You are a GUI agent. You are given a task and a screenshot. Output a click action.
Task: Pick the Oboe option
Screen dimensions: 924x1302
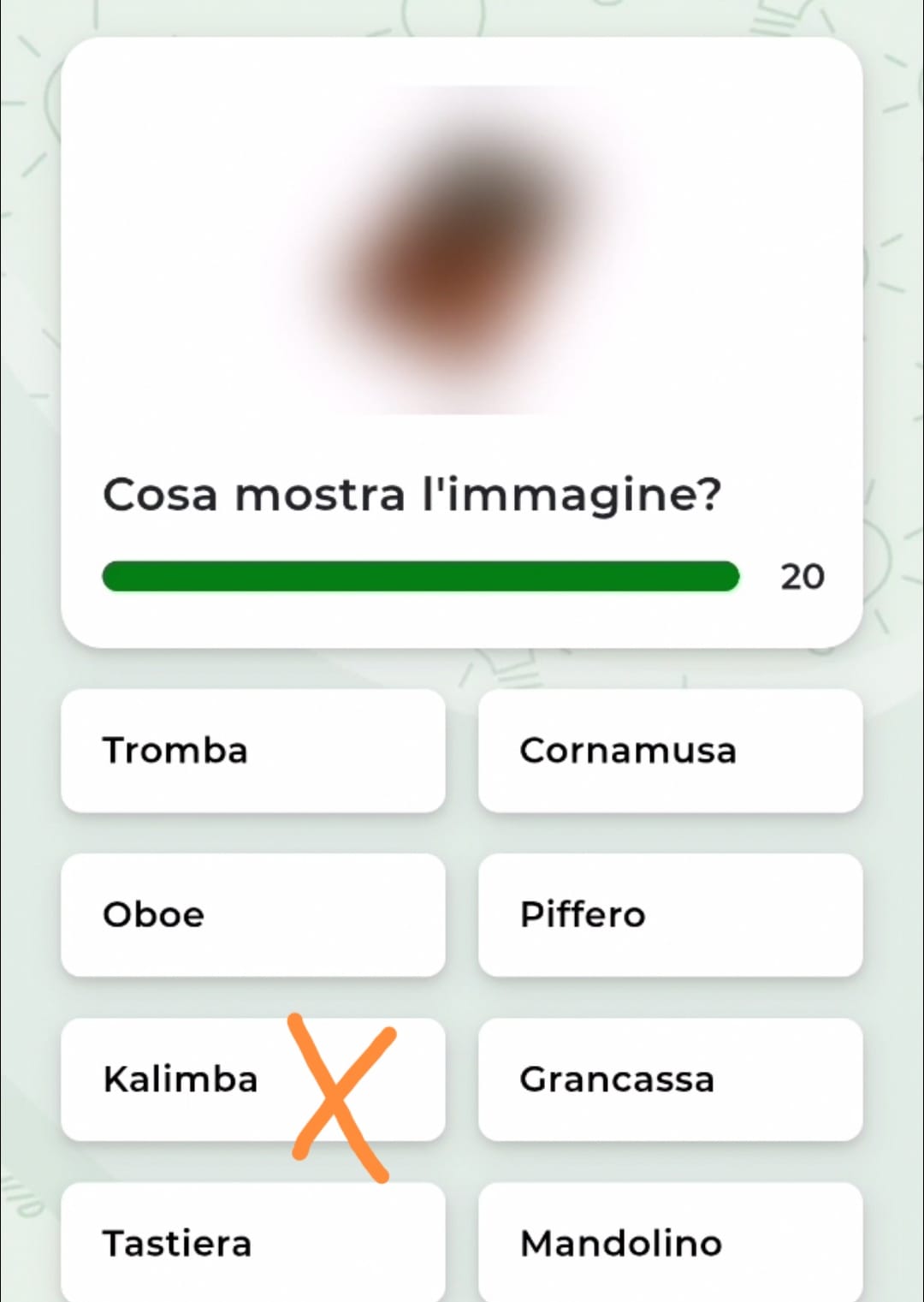coord(252,915)
